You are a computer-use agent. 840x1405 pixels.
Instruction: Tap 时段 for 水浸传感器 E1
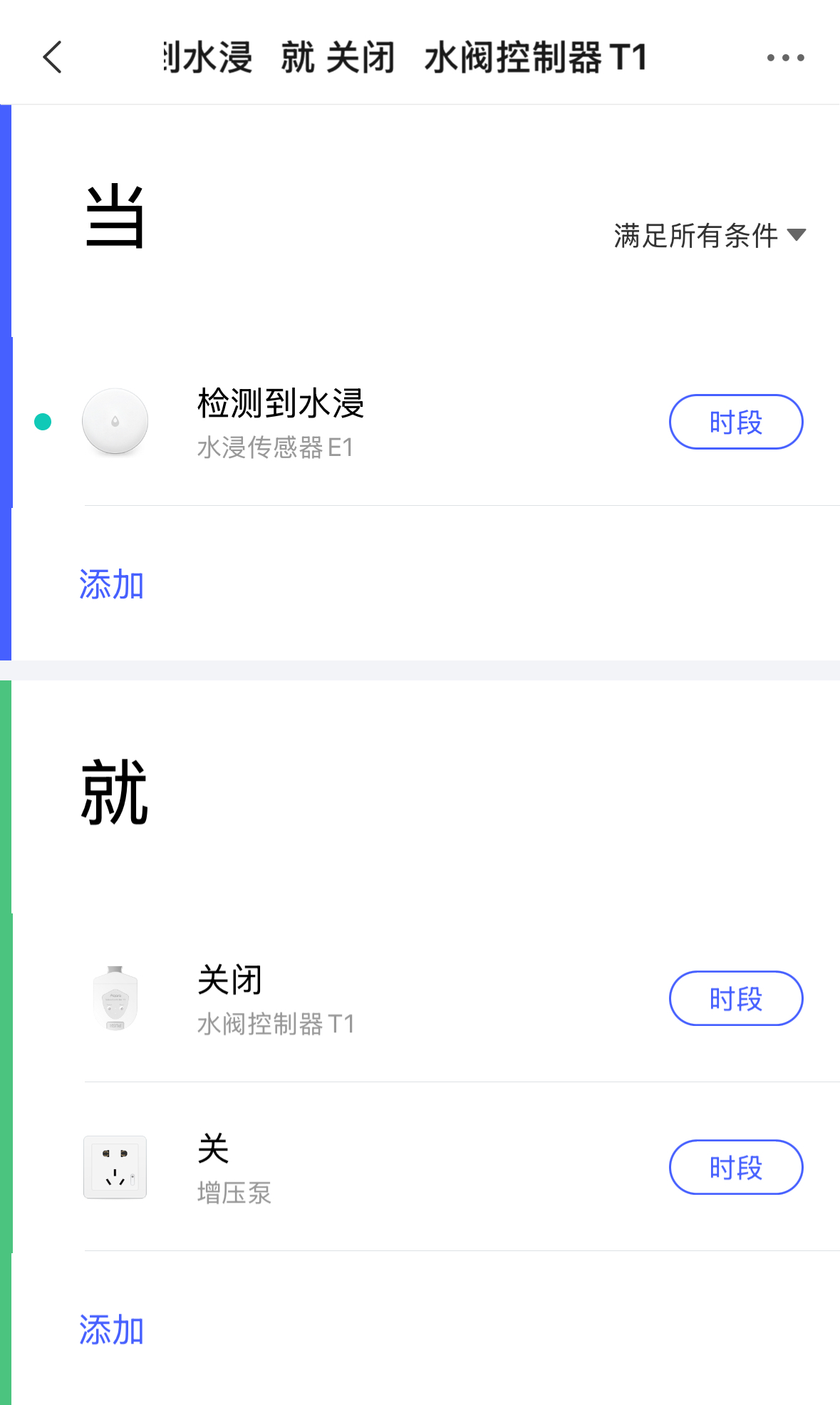(735, 422)
